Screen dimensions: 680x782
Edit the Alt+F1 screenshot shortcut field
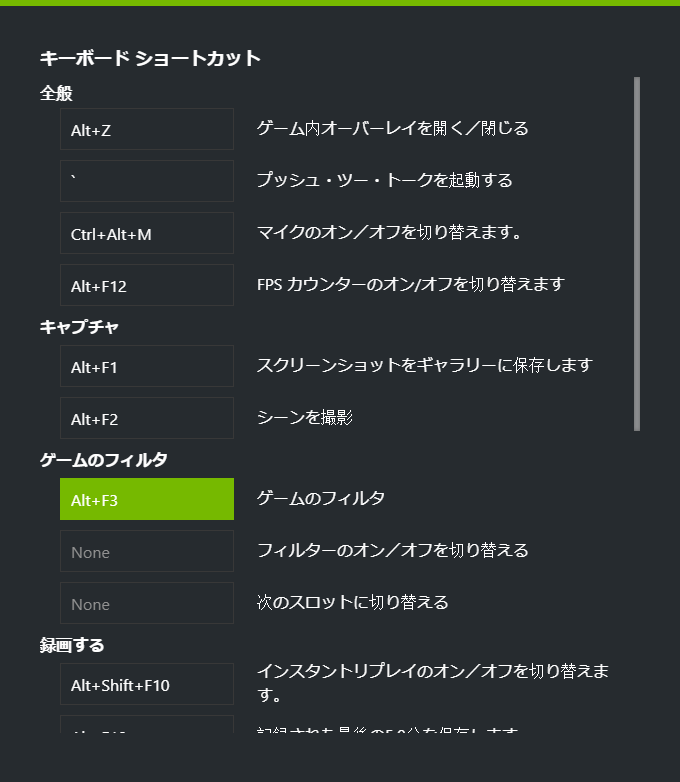pyautogui.click(x=147, y=366)
